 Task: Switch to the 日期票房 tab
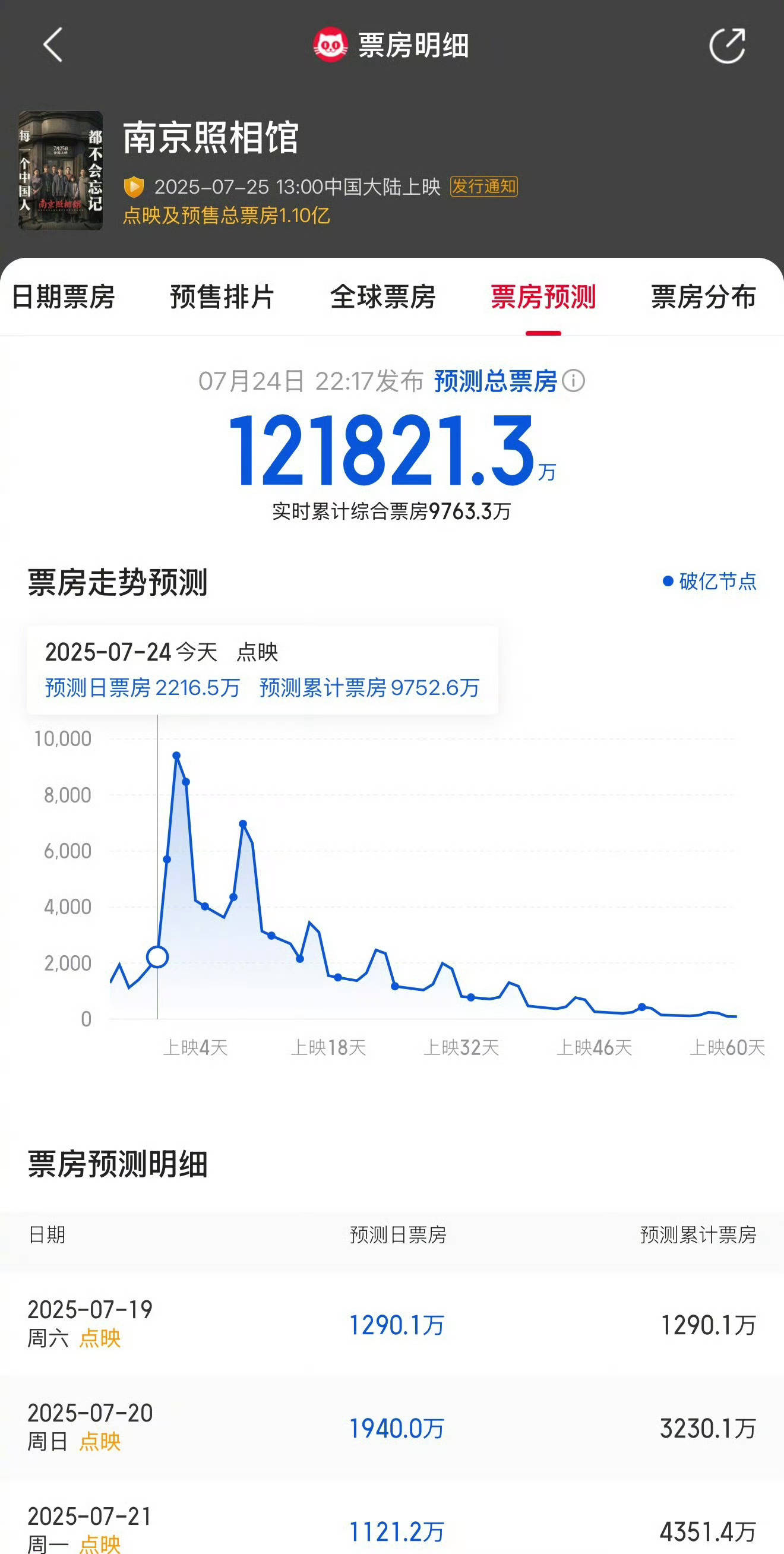(64, 297)
